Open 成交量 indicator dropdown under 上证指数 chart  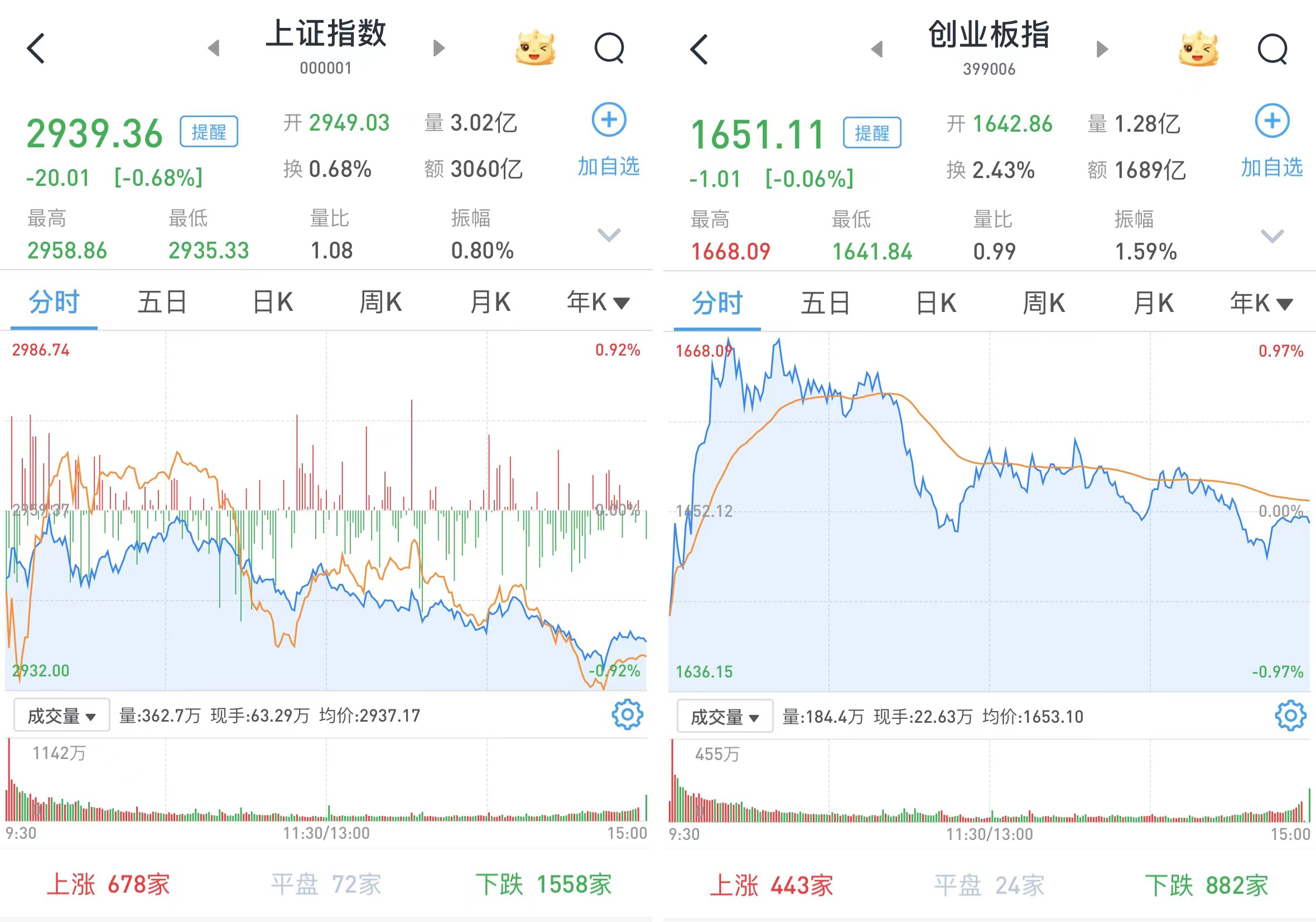[61, 715]
